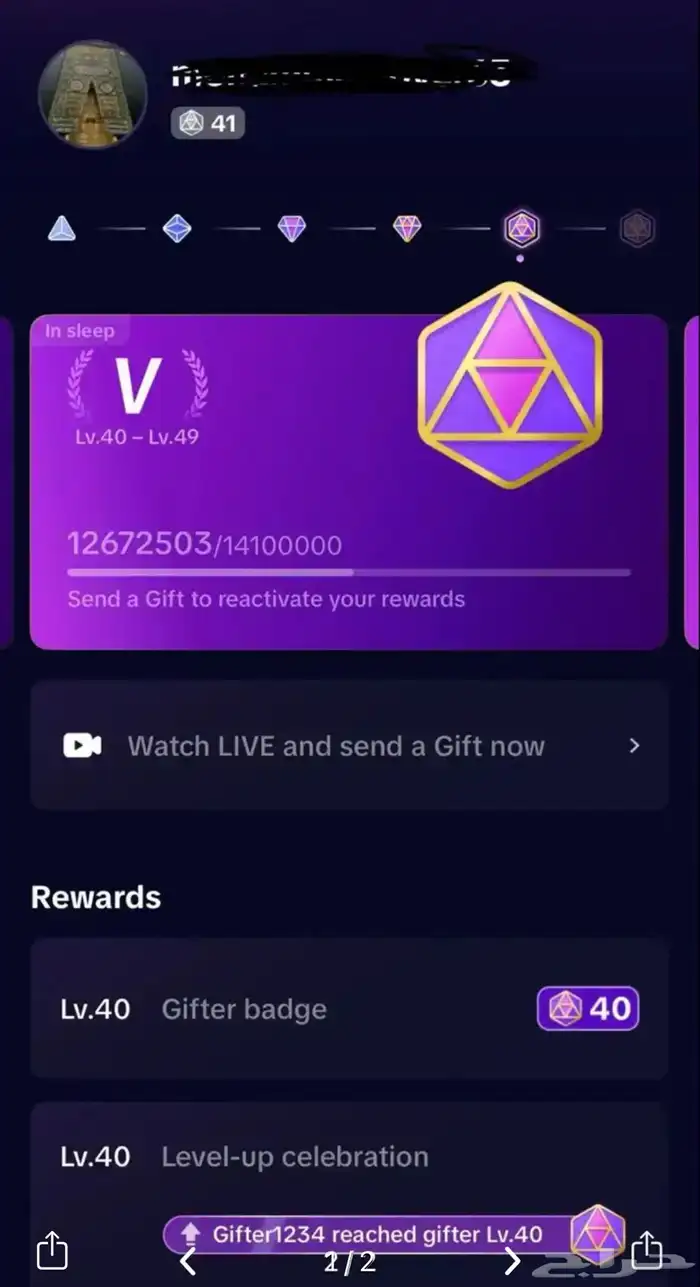700x1287 pixels.
Task: Select the blue triangle tier icon
Action: click(x=62, y=229)
